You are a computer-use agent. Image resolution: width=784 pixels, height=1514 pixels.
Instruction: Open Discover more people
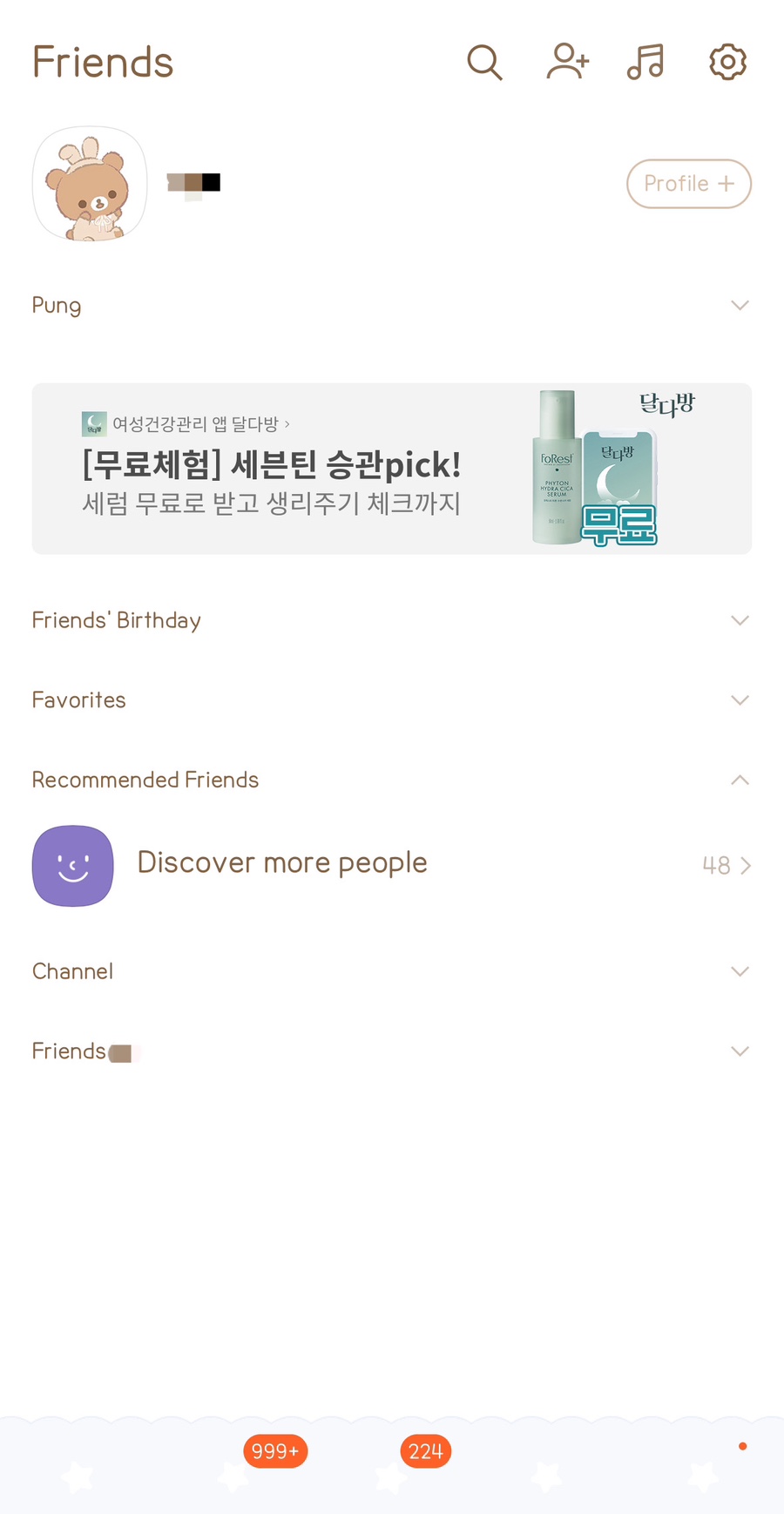point(391,865)
